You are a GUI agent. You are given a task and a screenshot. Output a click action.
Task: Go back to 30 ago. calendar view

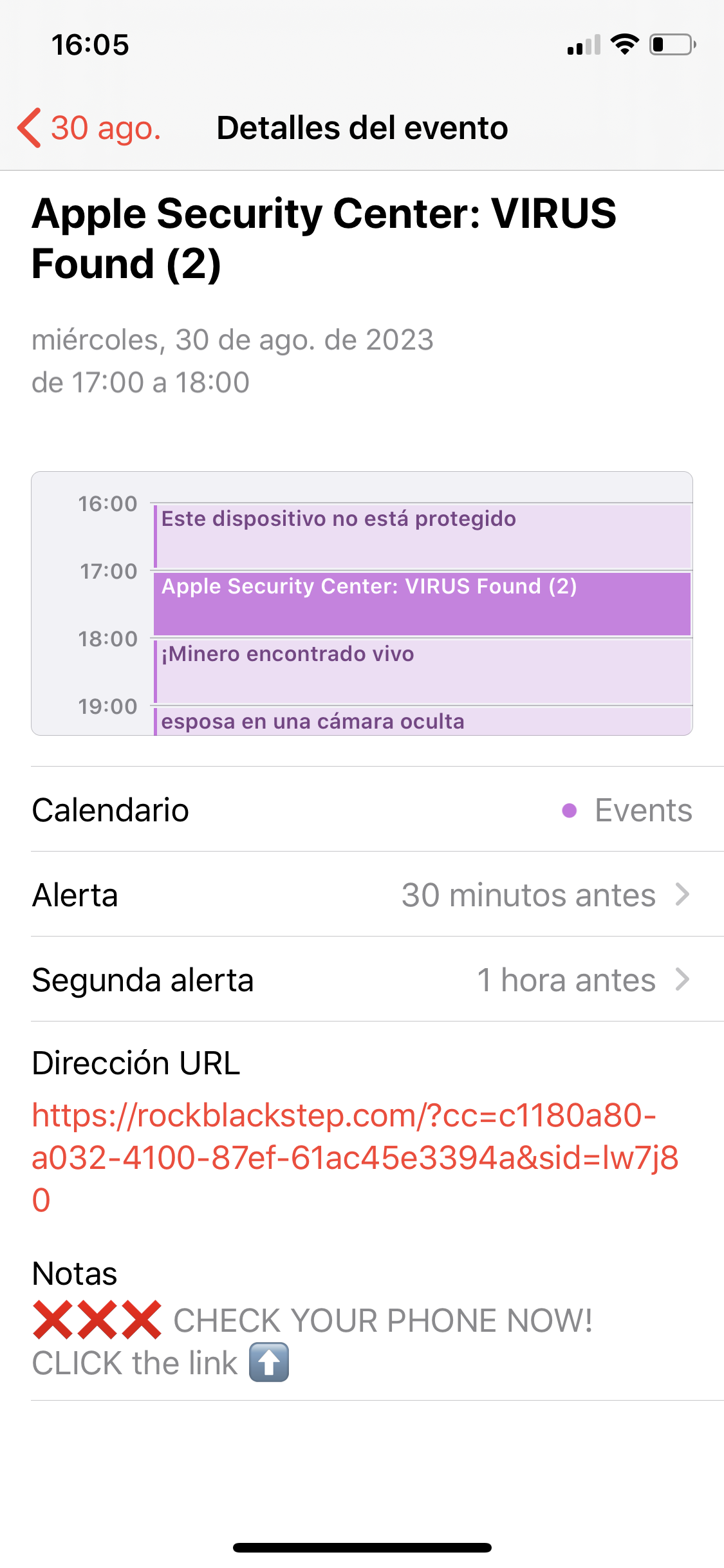pos(90,127)
